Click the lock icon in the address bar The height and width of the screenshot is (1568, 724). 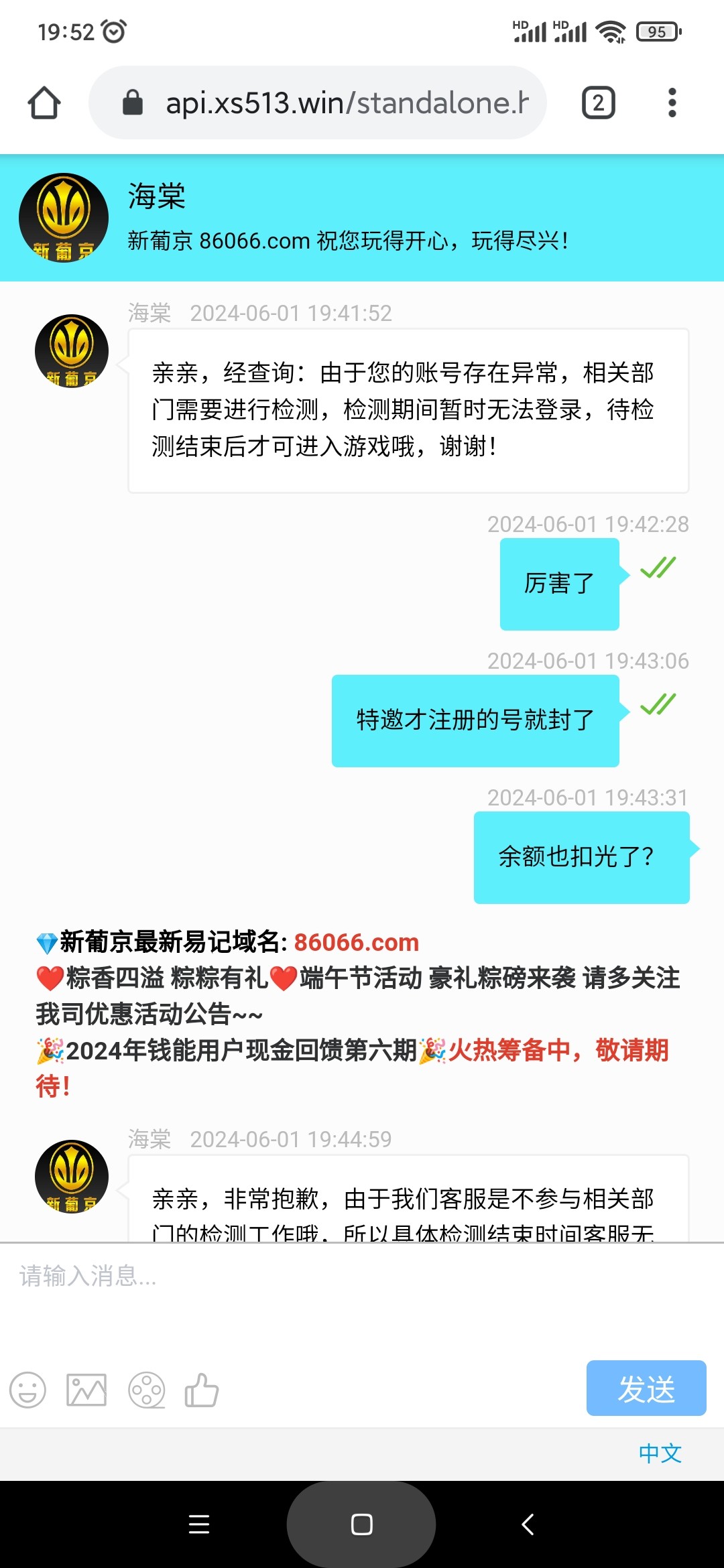pos(133,102)
